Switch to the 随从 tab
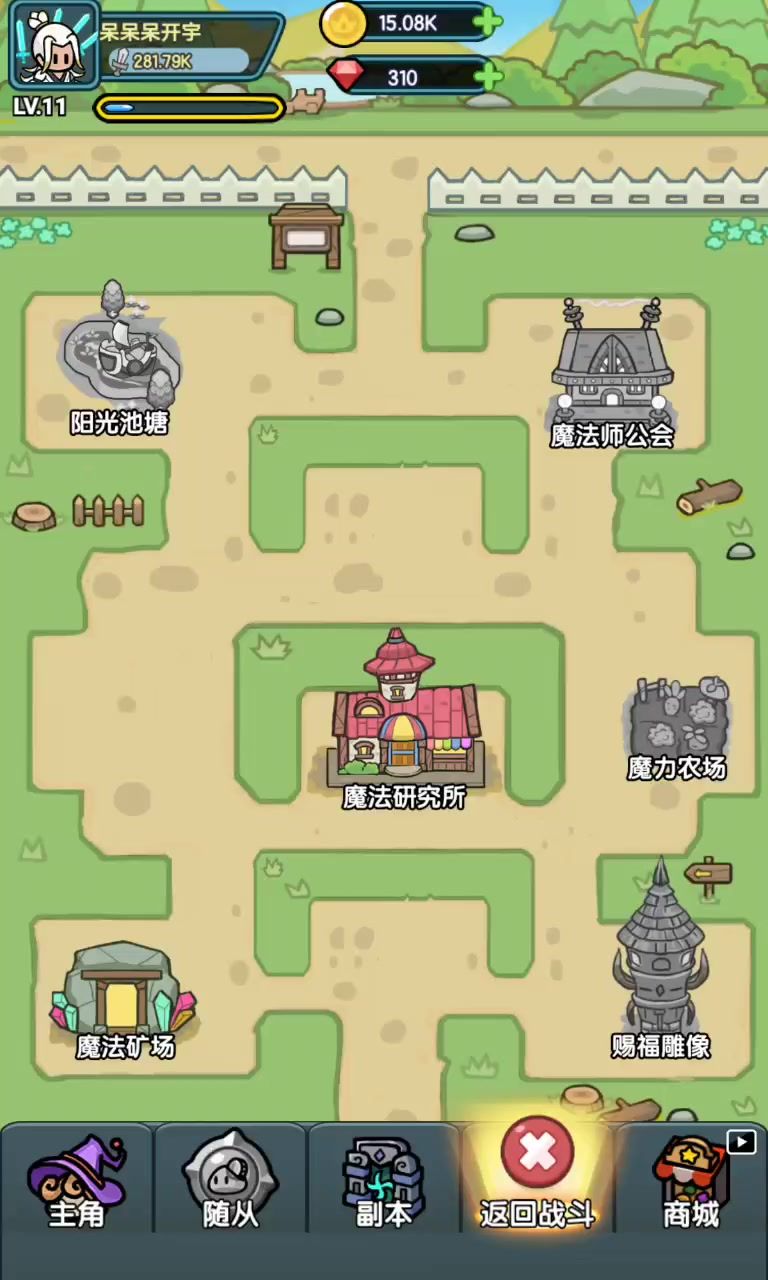Viewport: 768px width, 1280px height. pyautogui.click(x=231, y=1182)
